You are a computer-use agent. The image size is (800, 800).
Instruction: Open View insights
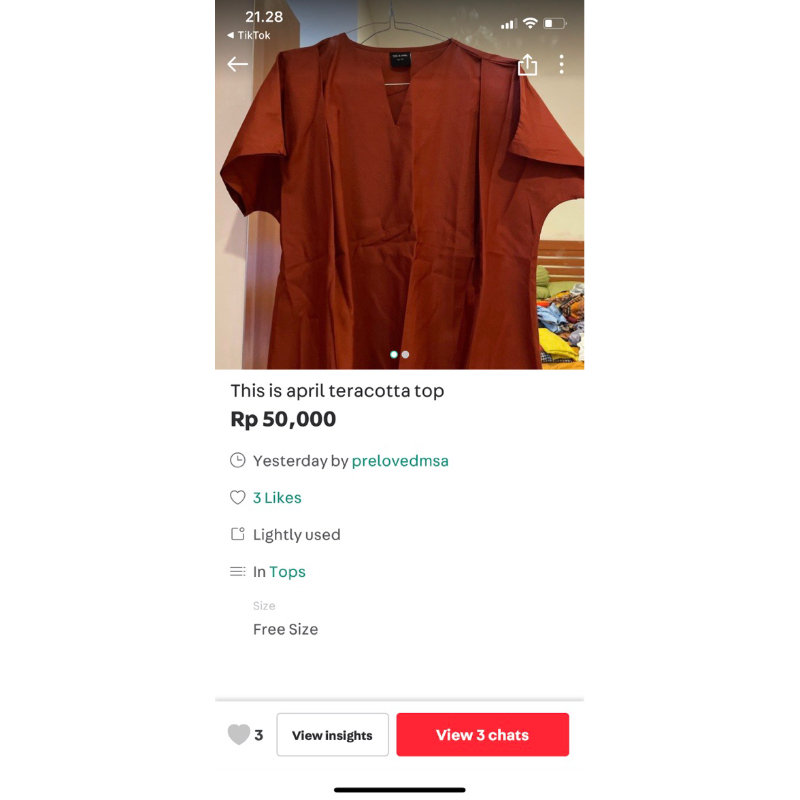pyautogui.click(x=332, y=735)
